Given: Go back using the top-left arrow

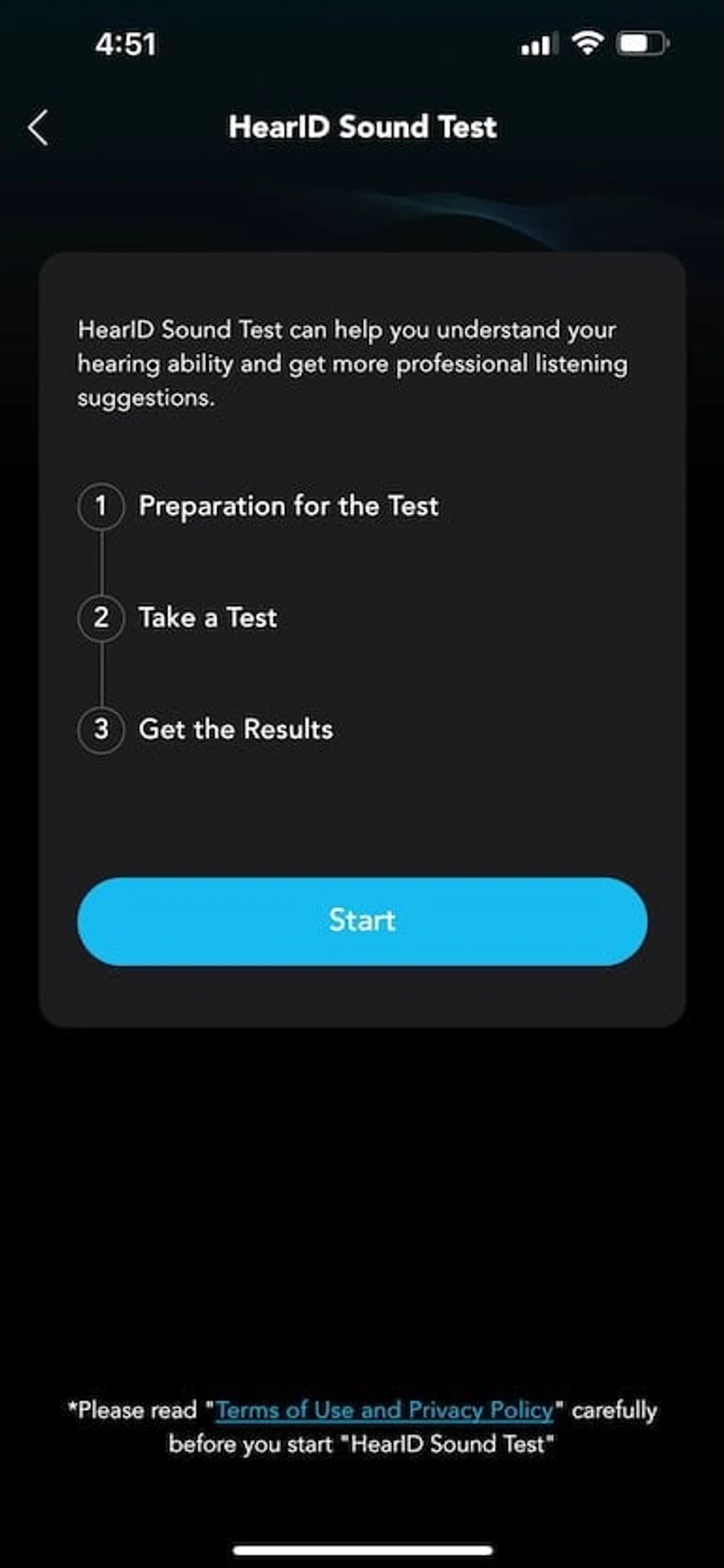Looking at the screenshot, I should [x=38, y=127].
